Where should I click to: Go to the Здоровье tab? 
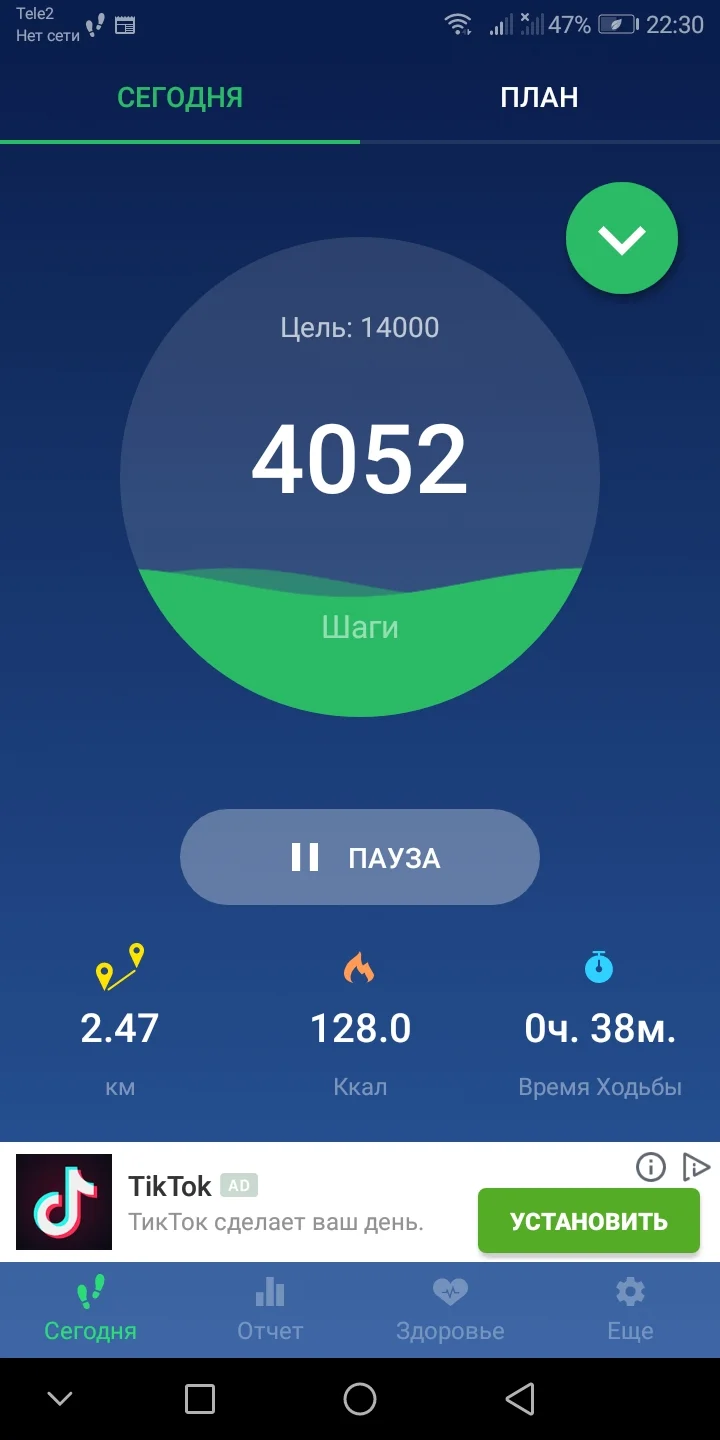450,1310
